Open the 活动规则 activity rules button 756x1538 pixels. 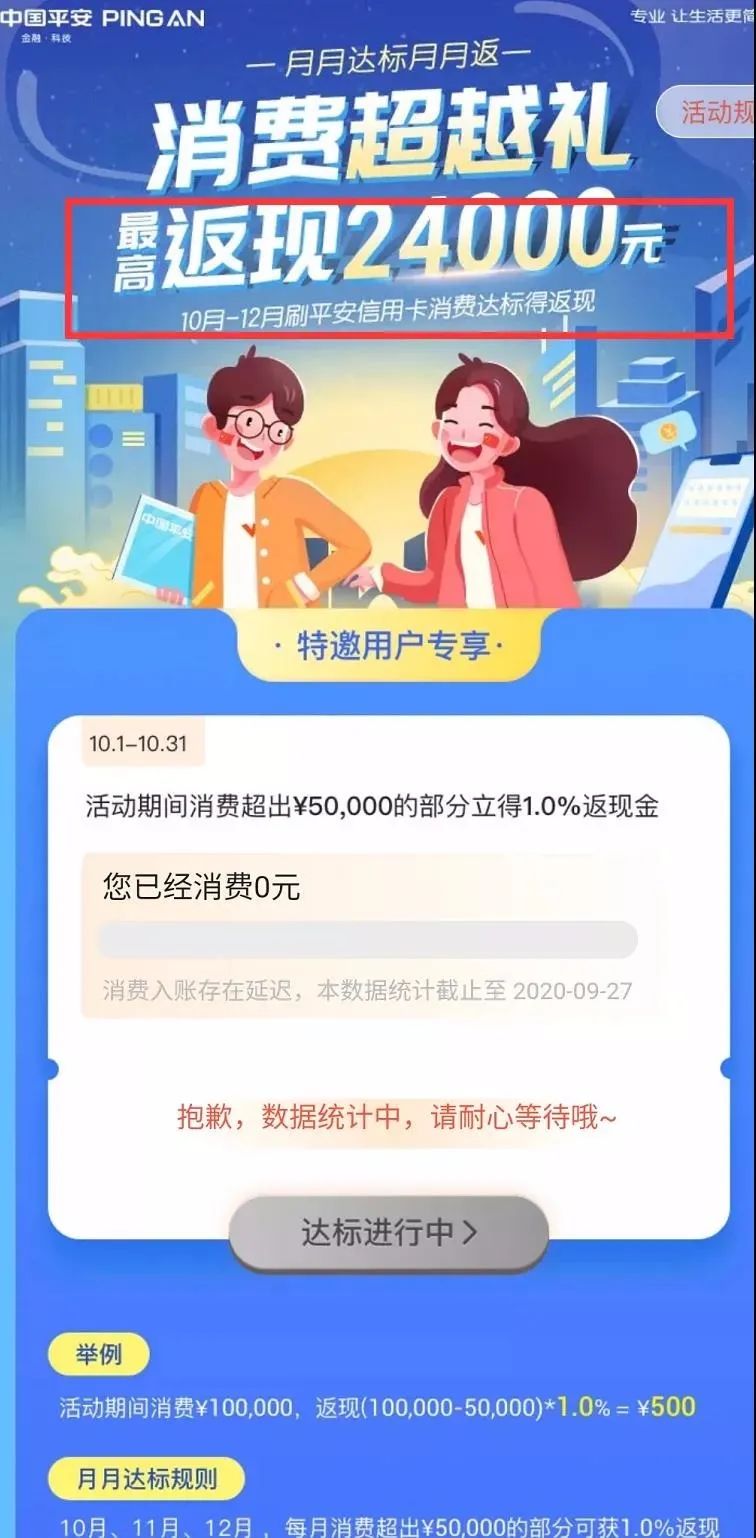click(712, 111)
